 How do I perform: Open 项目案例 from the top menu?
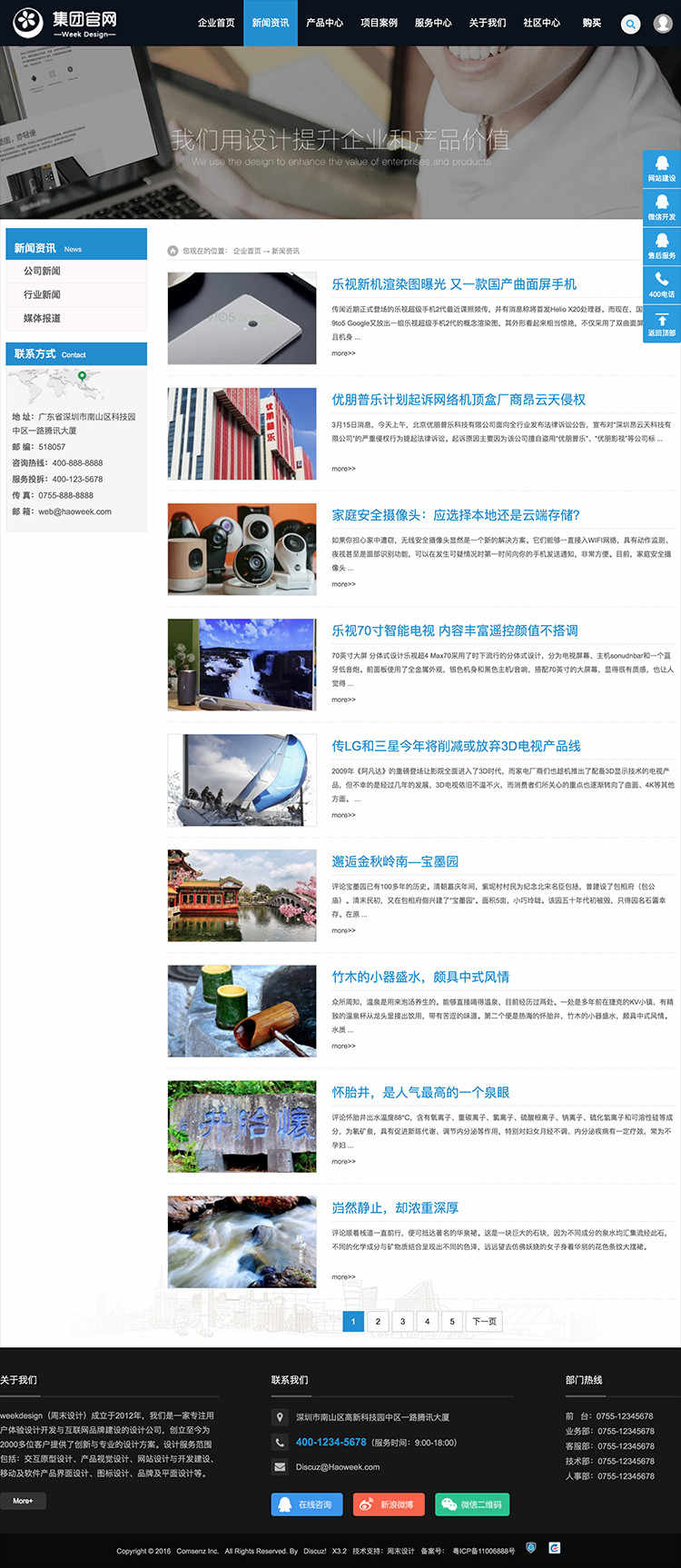point(379,23)
